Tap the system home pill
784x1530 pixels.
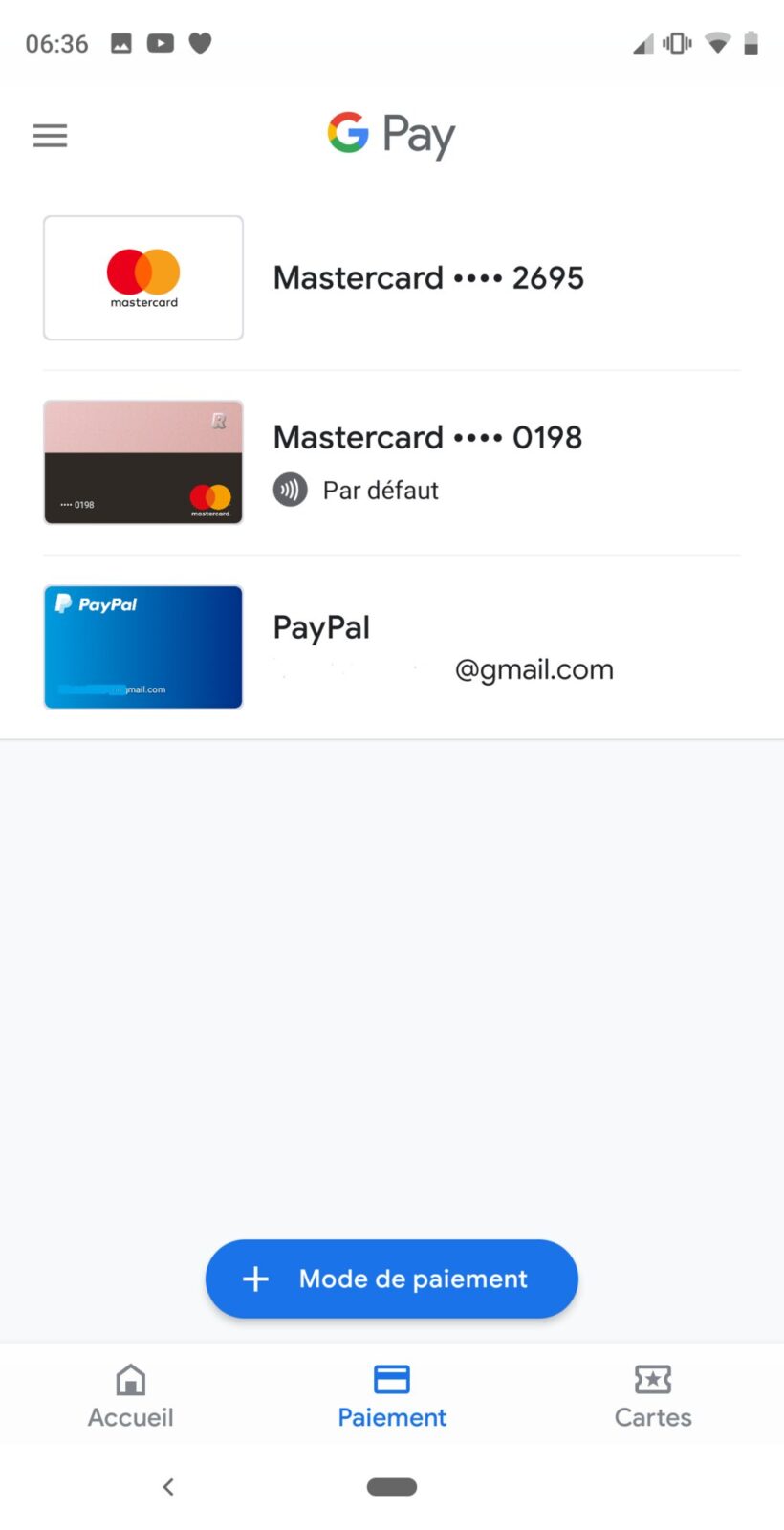point(392,1486)
